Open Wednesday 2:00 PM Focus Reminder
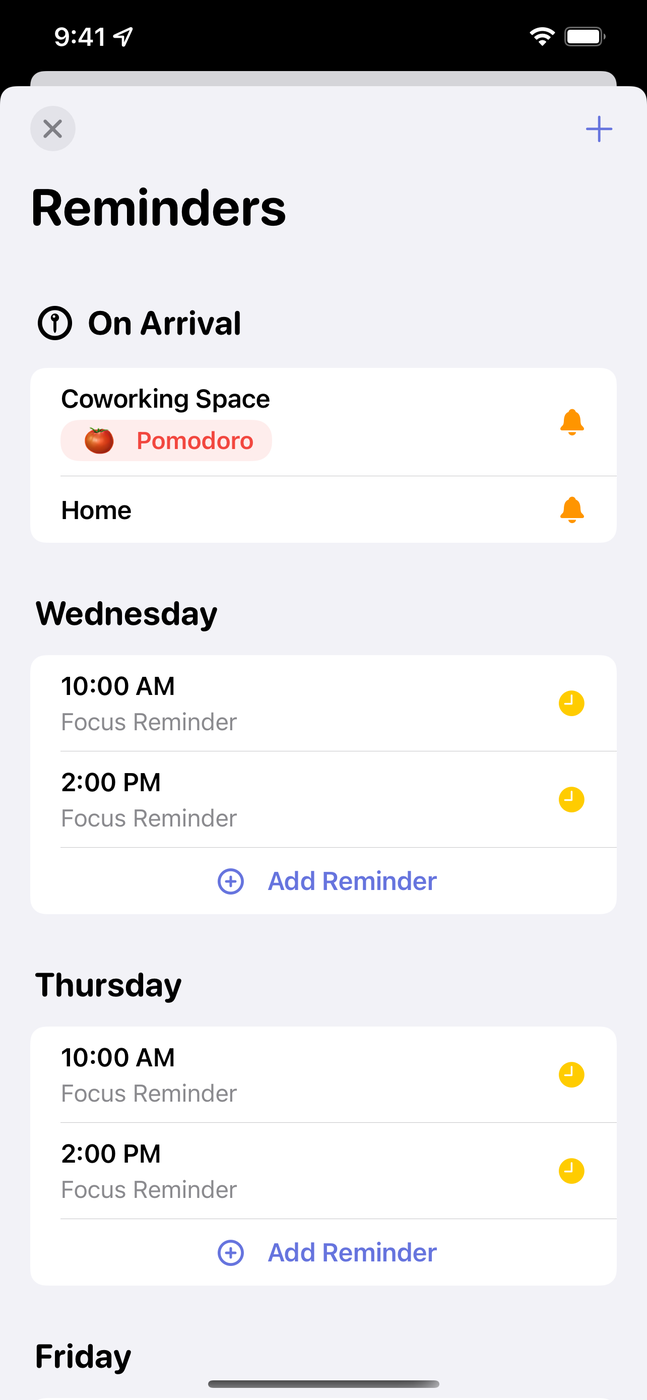Screen dimensions: 647x1400 tap(300, 799)
